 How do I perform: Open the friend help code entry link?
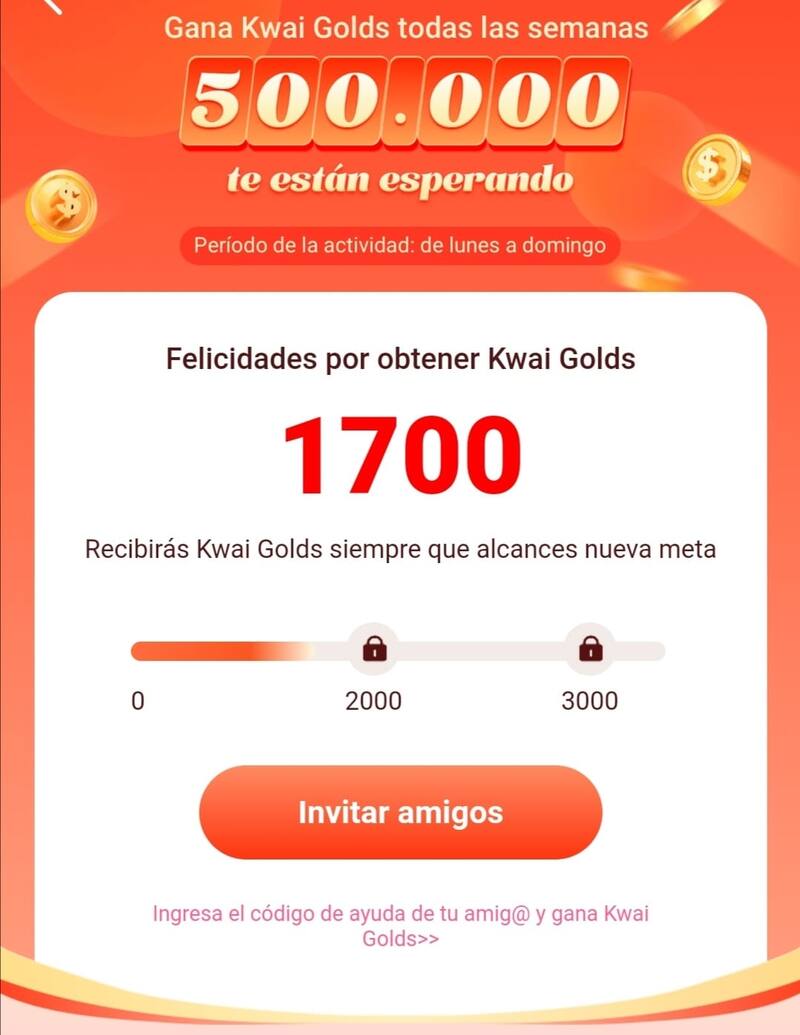[x=401, y=926]
